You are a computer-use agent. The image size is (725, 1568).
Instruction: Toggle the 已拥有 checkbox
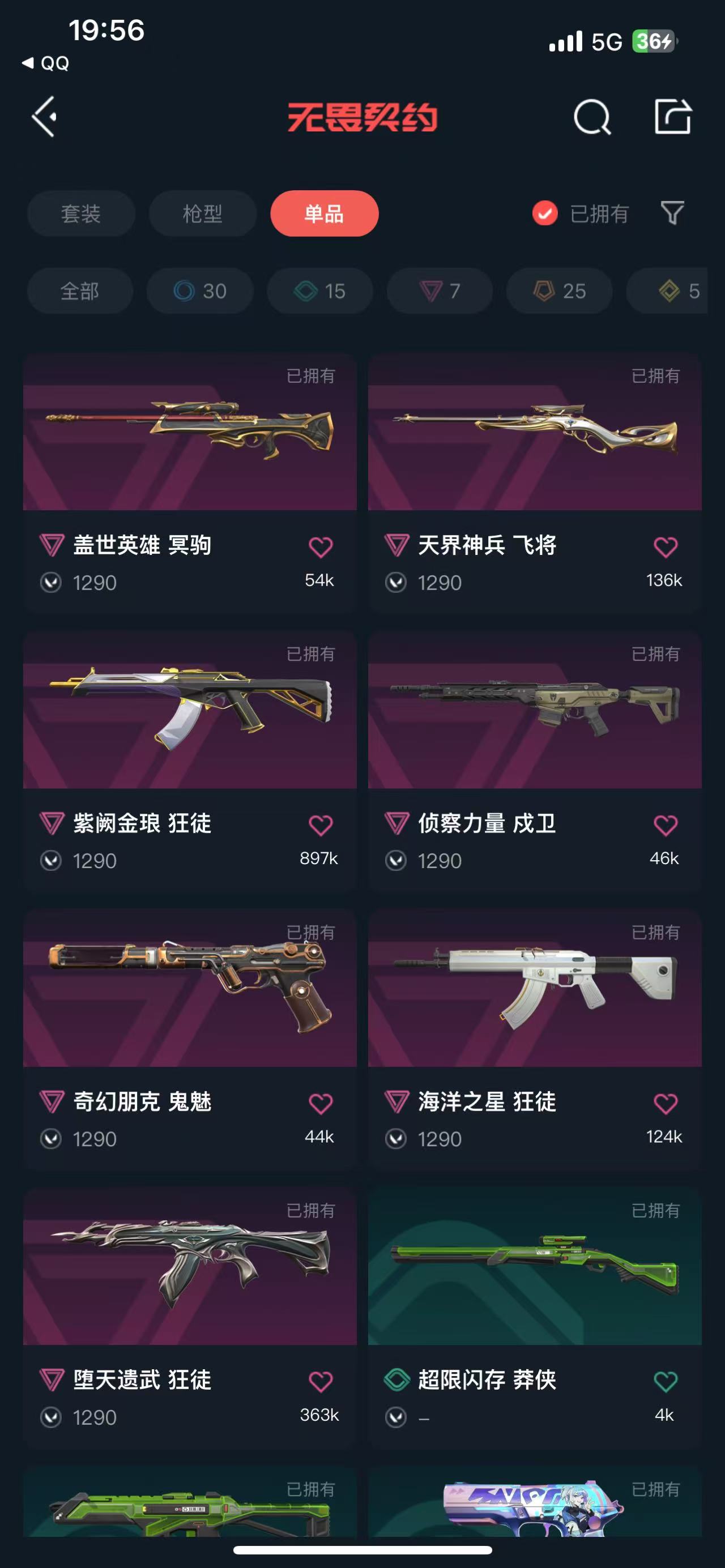tap(545, 213)
